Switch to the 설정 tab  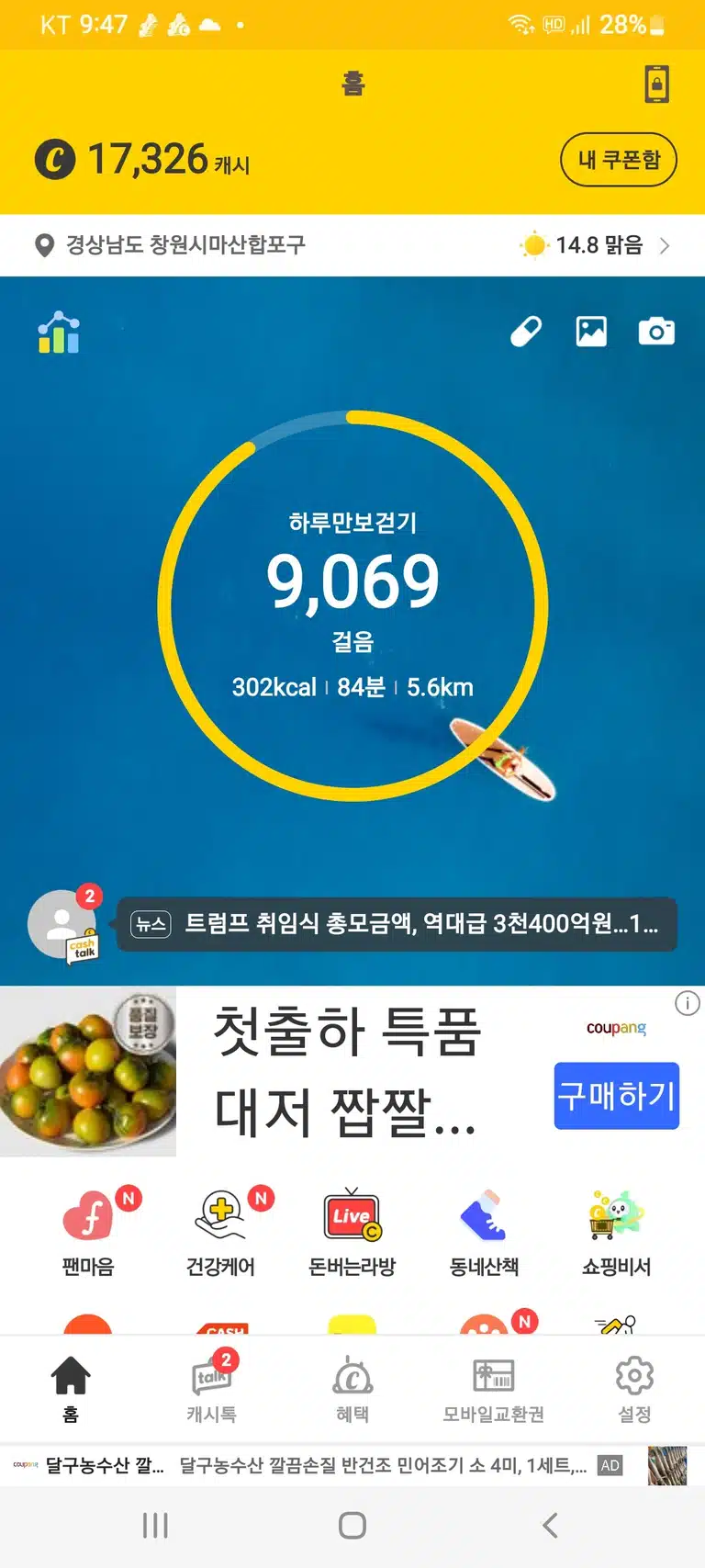click(x=634, y=1387)
